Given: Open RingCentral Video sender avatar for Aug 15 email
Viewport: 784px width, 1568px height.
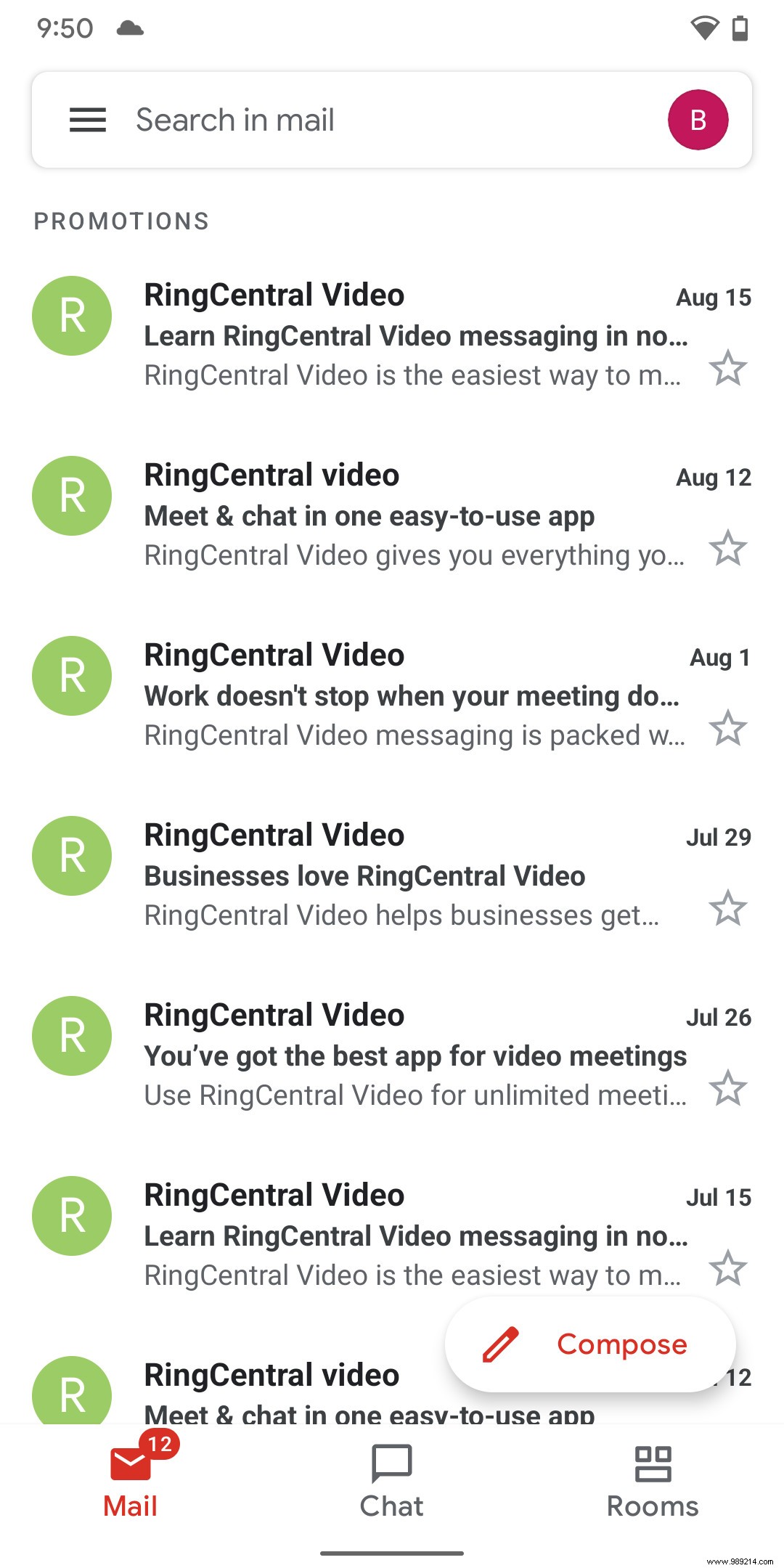Looking at the screenshot, I should click(71, 315).
